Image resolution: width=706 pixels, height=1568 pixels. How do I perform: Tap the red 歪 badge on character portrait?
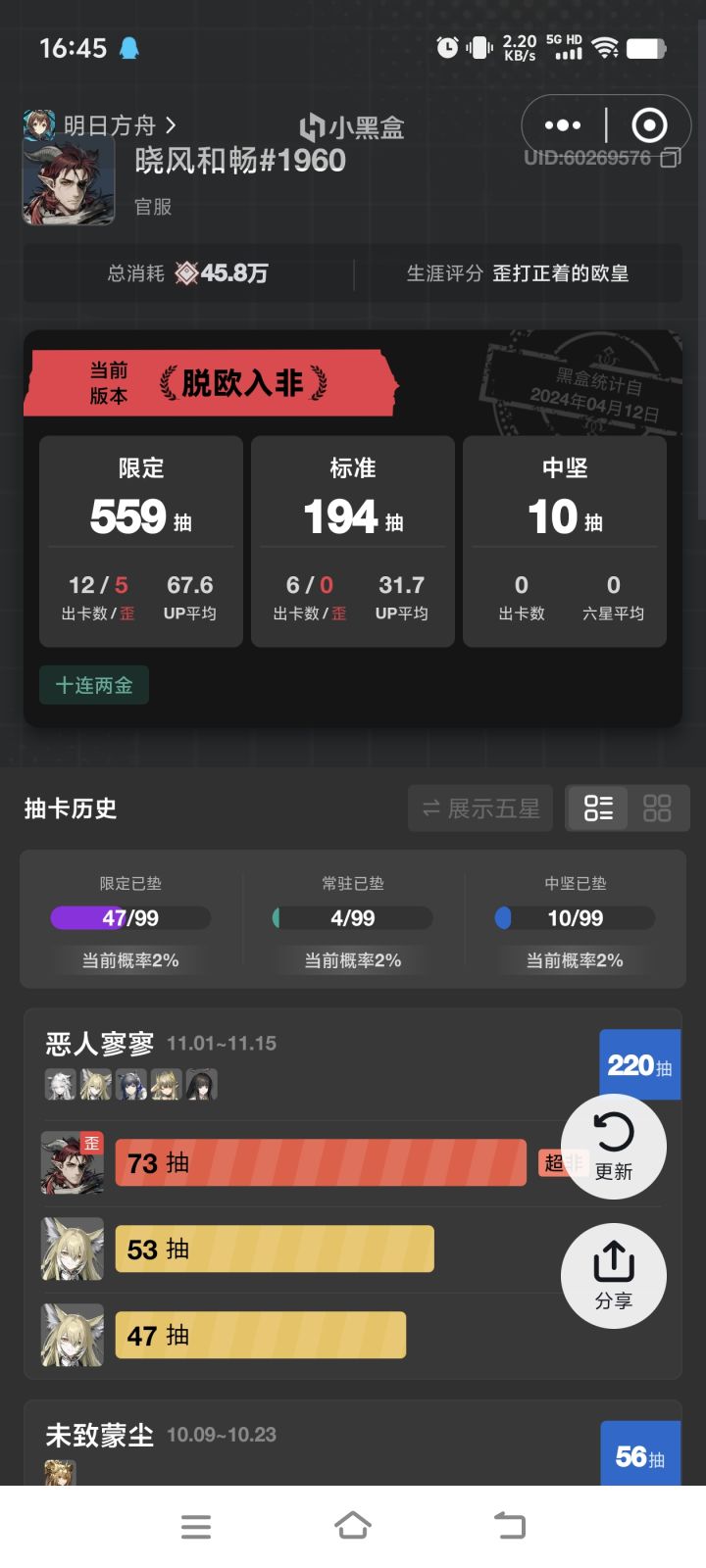90,1140
